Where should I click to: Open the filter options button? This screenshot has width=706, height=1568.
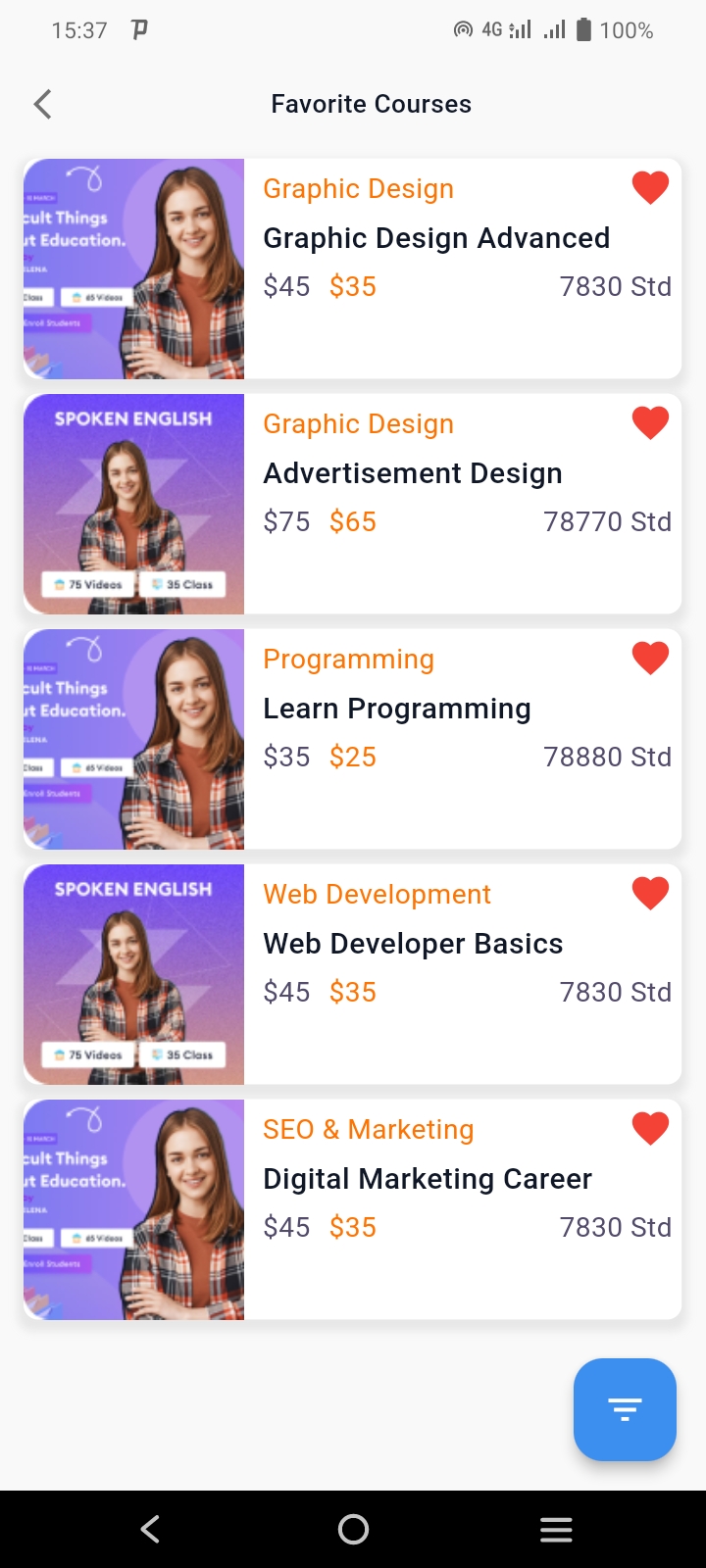click(625, 1409)
